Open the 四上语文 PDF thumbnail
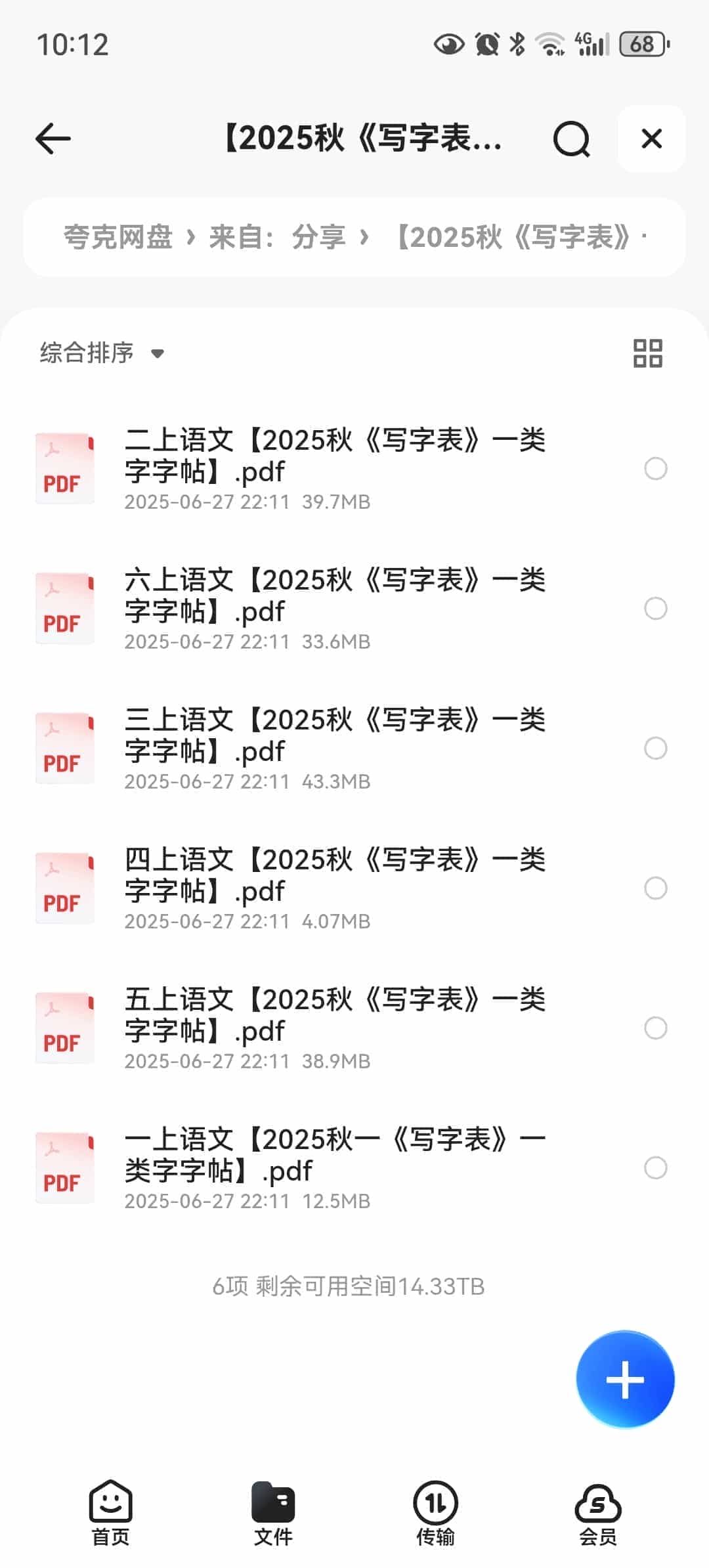Image resolution: width=709 pixels, height=1568 pixels. 64,888
